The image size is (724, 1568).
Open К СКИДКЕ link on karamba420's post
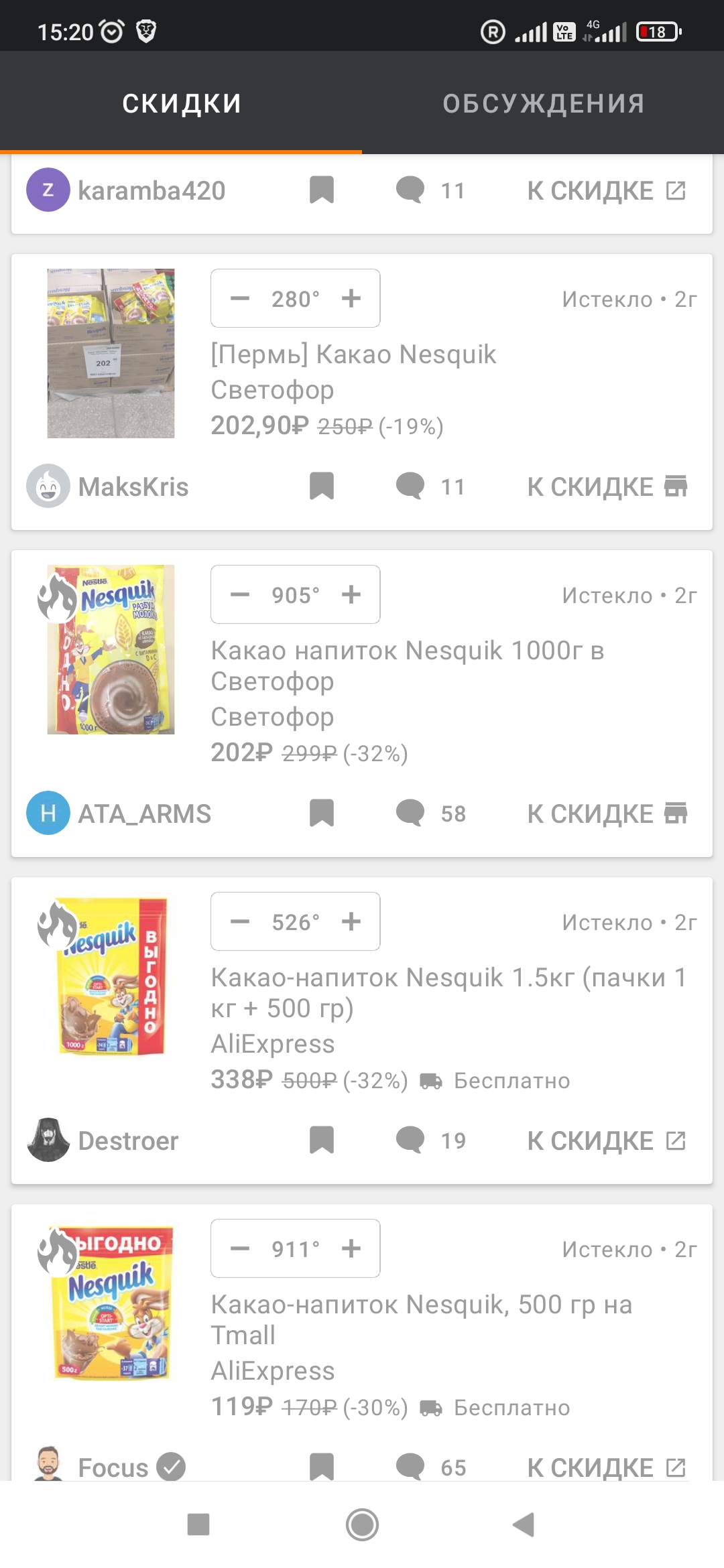coord(606,191)
